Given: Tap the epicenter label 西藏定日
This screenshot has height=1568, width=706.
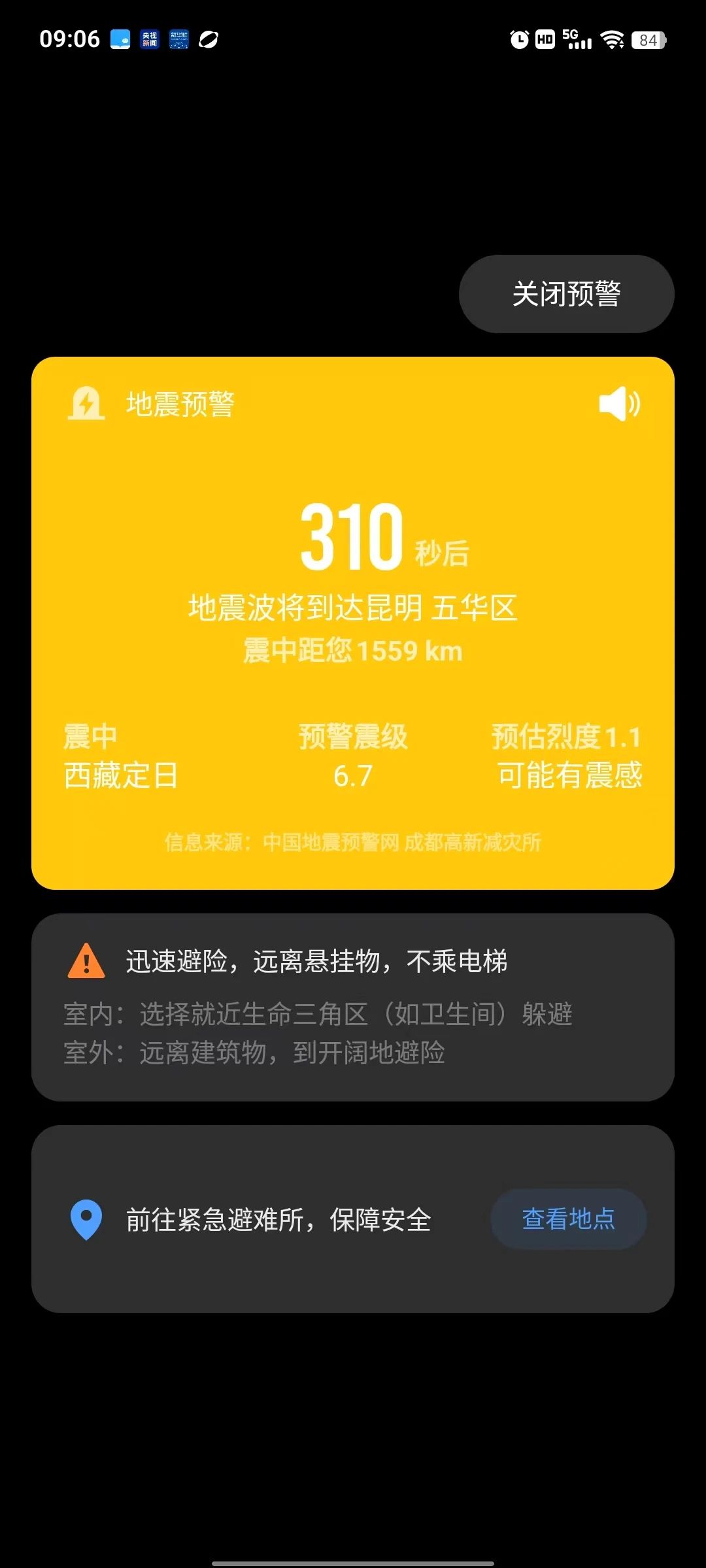Looking at the screenshot, I should pyautogui.click(x=122, y=776).
